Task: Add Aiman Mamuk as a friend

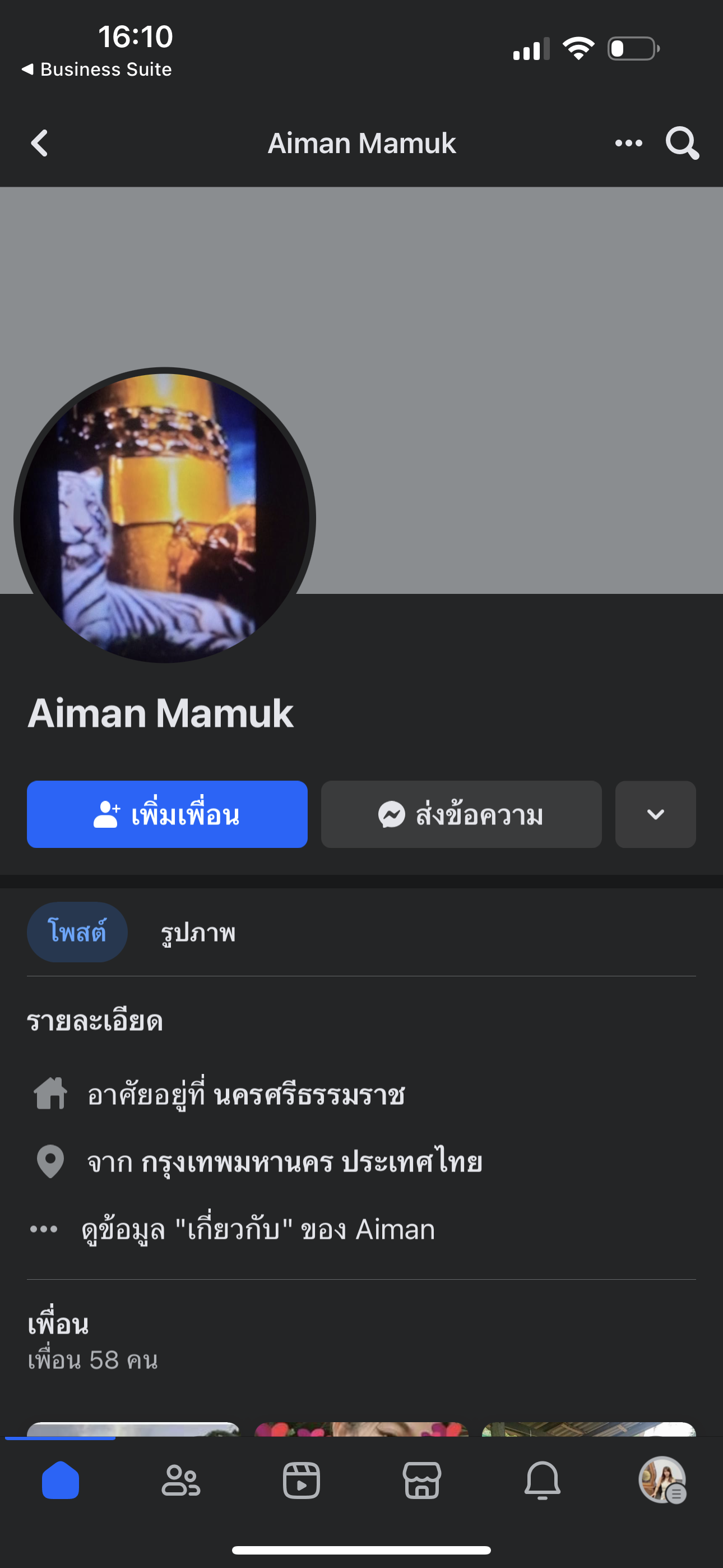Action: pos(167,814)
